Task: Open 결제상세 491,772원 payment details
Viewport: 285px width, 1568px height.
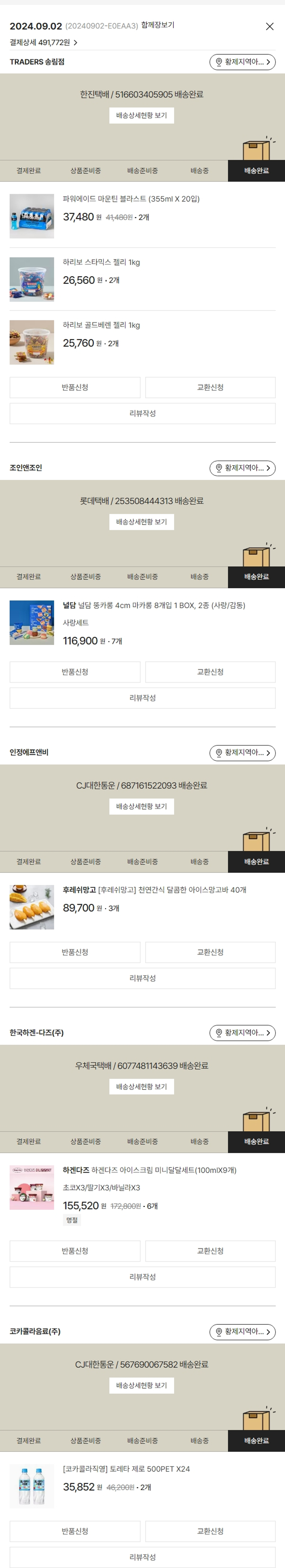Action: coord(43,43)
